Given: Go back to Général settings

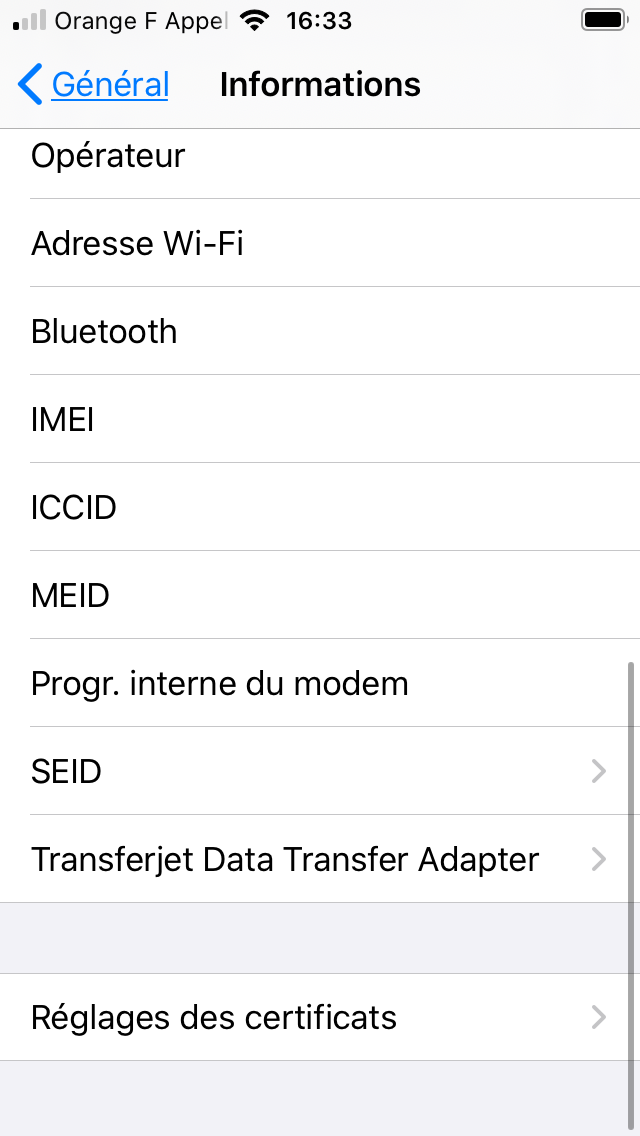Looking at the screenshot, I should click(93, 85).
